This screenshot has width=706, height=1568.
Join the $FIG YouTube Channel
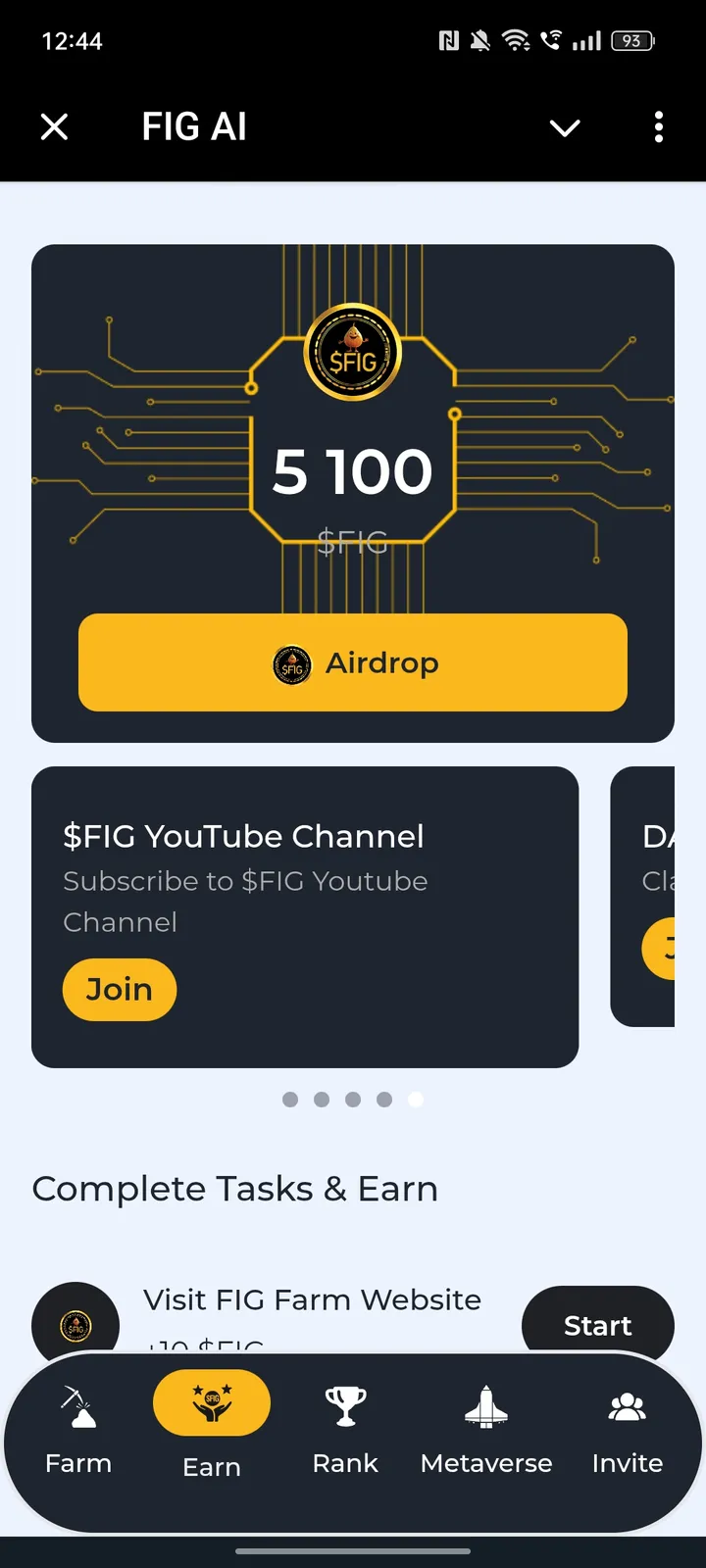[x=120, y=990]
